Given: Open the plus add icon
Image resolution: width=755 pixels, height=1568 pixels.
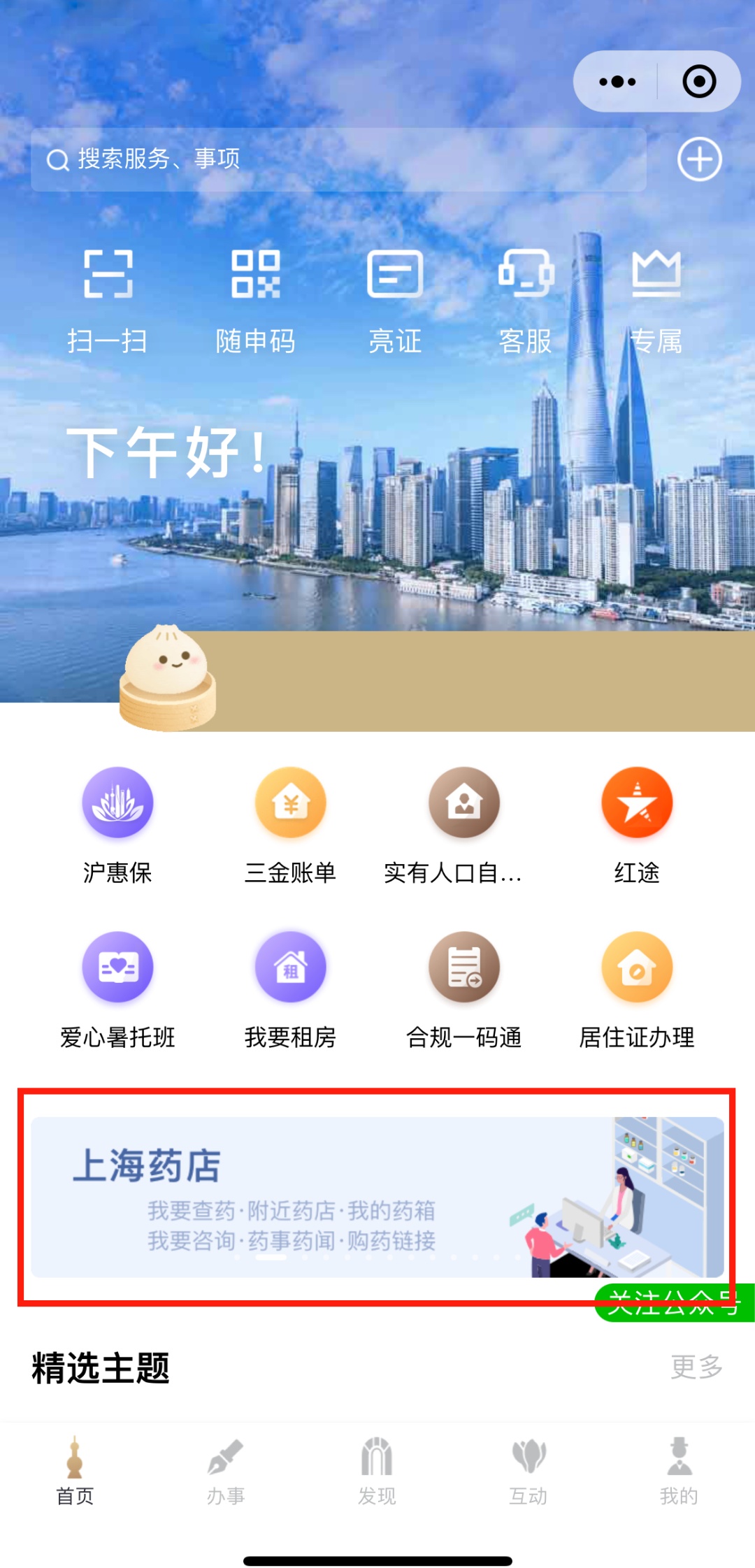Looking at the screenshot, I should 699,159.
